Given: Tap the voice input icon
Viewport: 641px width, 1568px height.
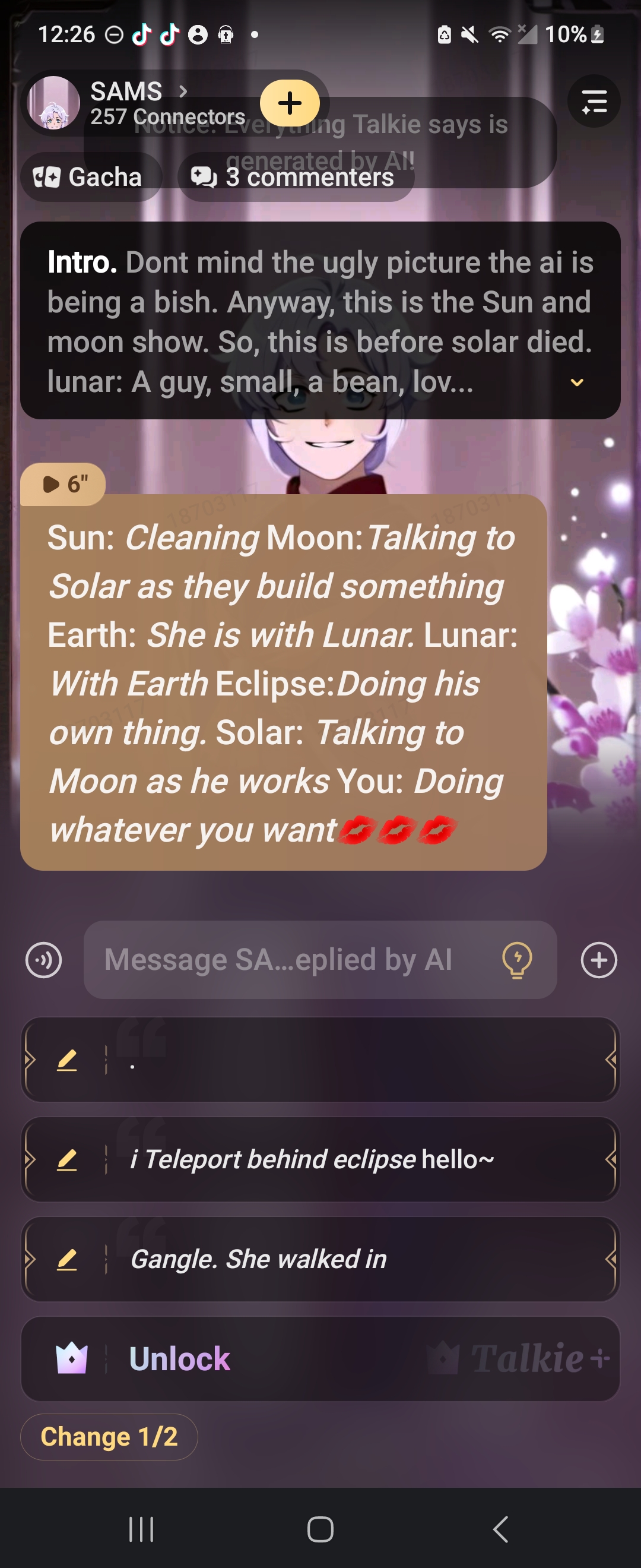Looking at the screenshot, I should [x=44, y=960].
